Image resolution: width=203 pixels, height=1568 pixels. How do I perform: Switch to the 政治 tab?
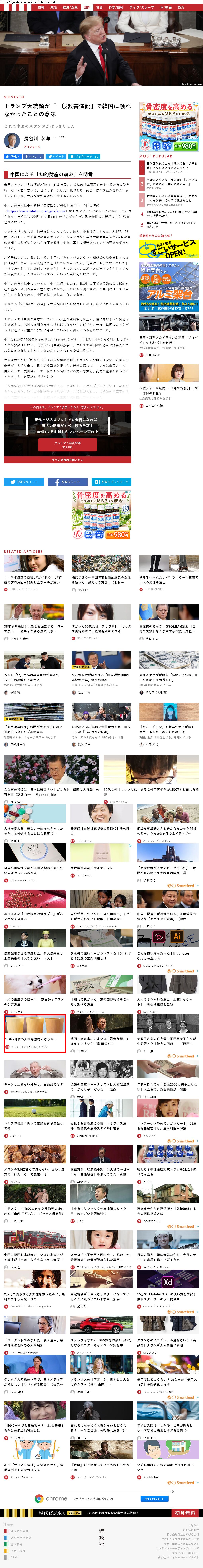click(x=53, y=7)
